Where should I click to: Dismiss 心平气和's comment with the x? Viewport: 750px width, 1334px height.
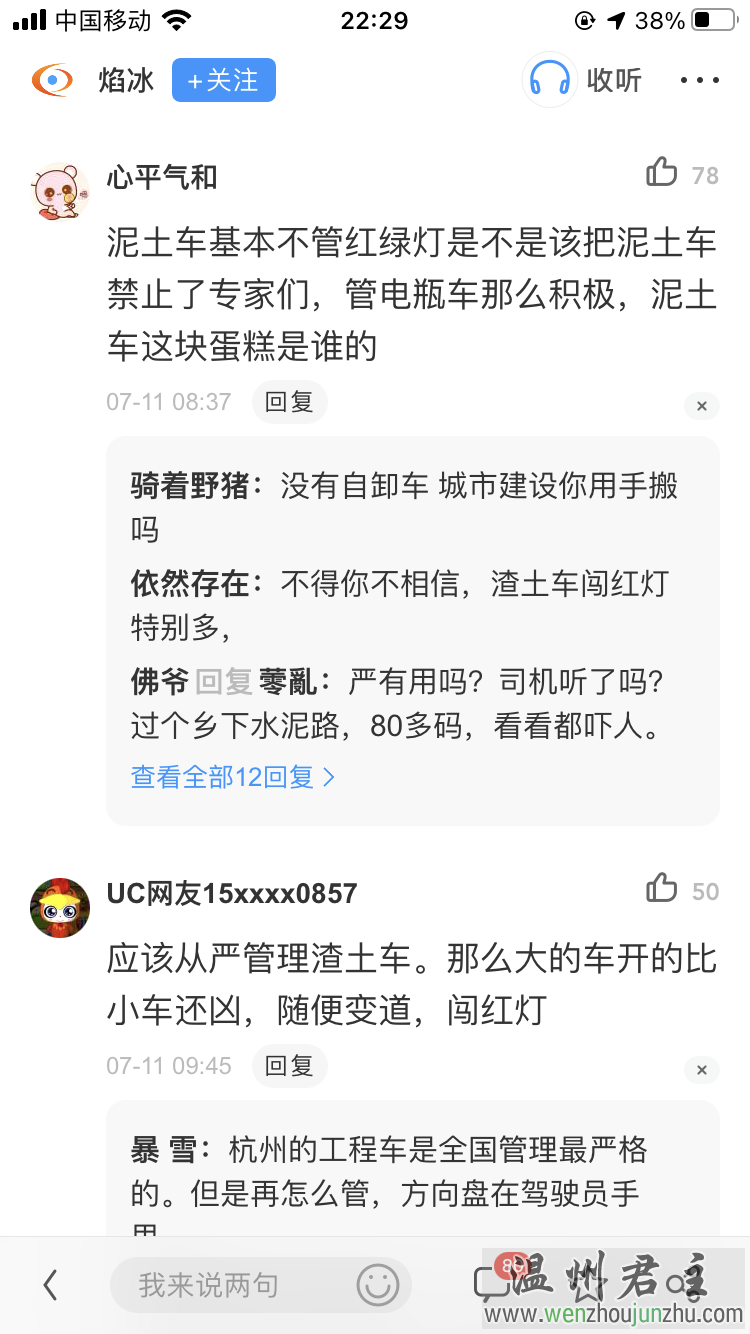(701, 406)
